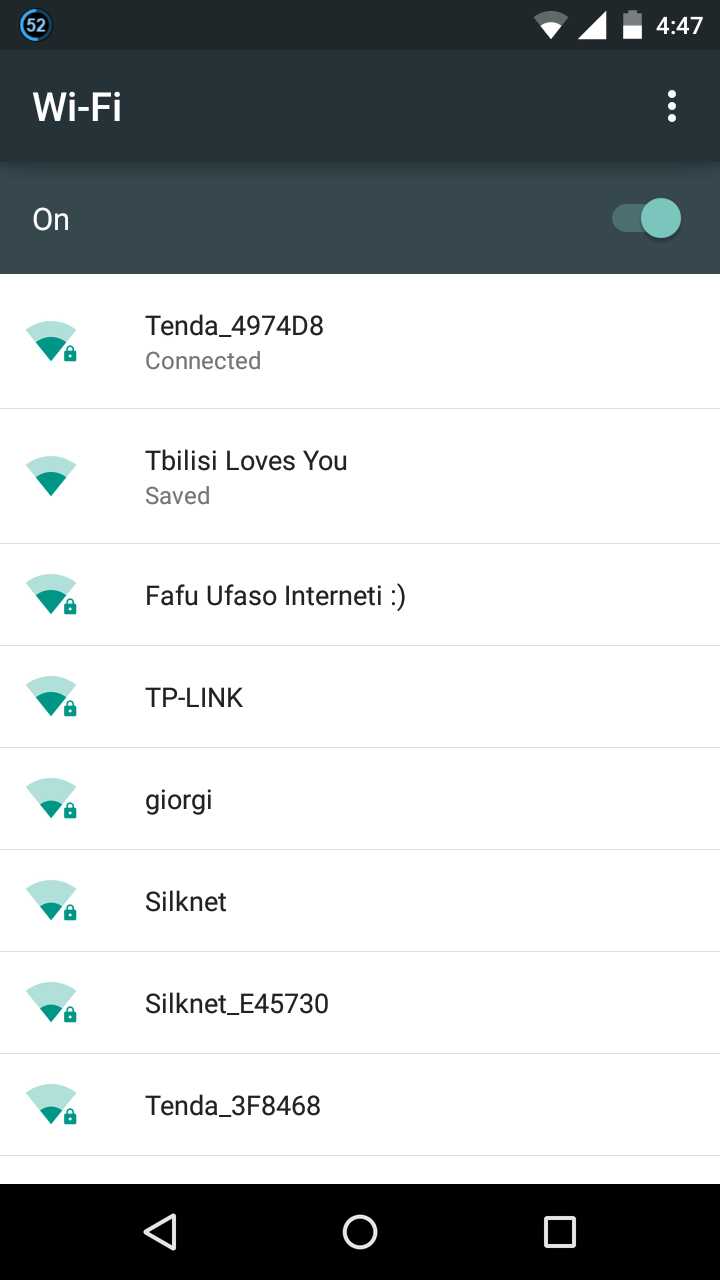
Task: Show recent apps
Action: 559,1232
